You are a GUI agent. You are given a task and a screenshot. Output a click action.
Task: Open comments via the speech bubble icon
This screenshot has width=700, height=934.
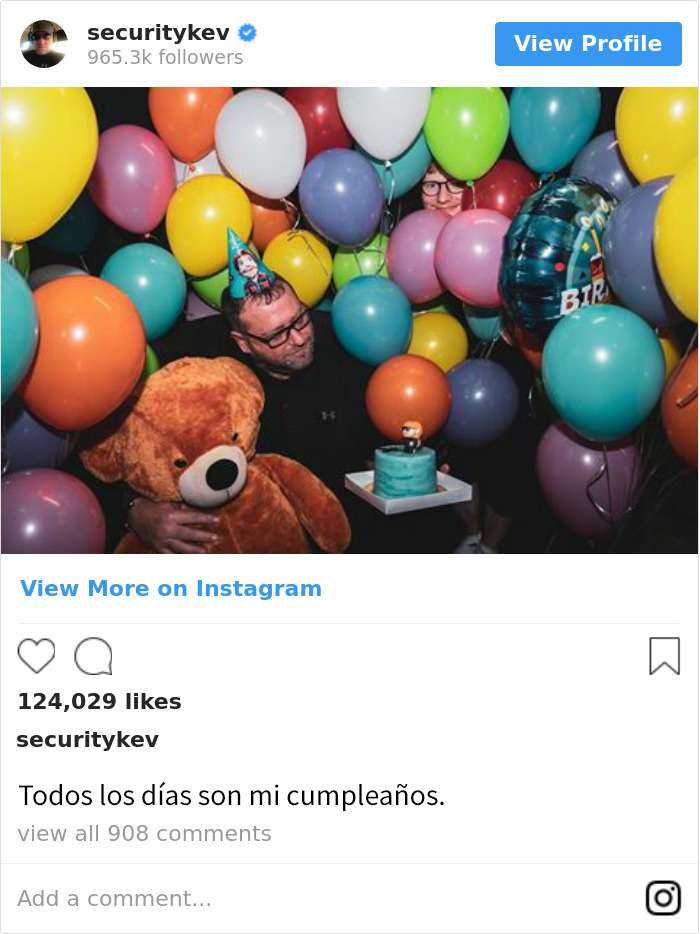93,656
